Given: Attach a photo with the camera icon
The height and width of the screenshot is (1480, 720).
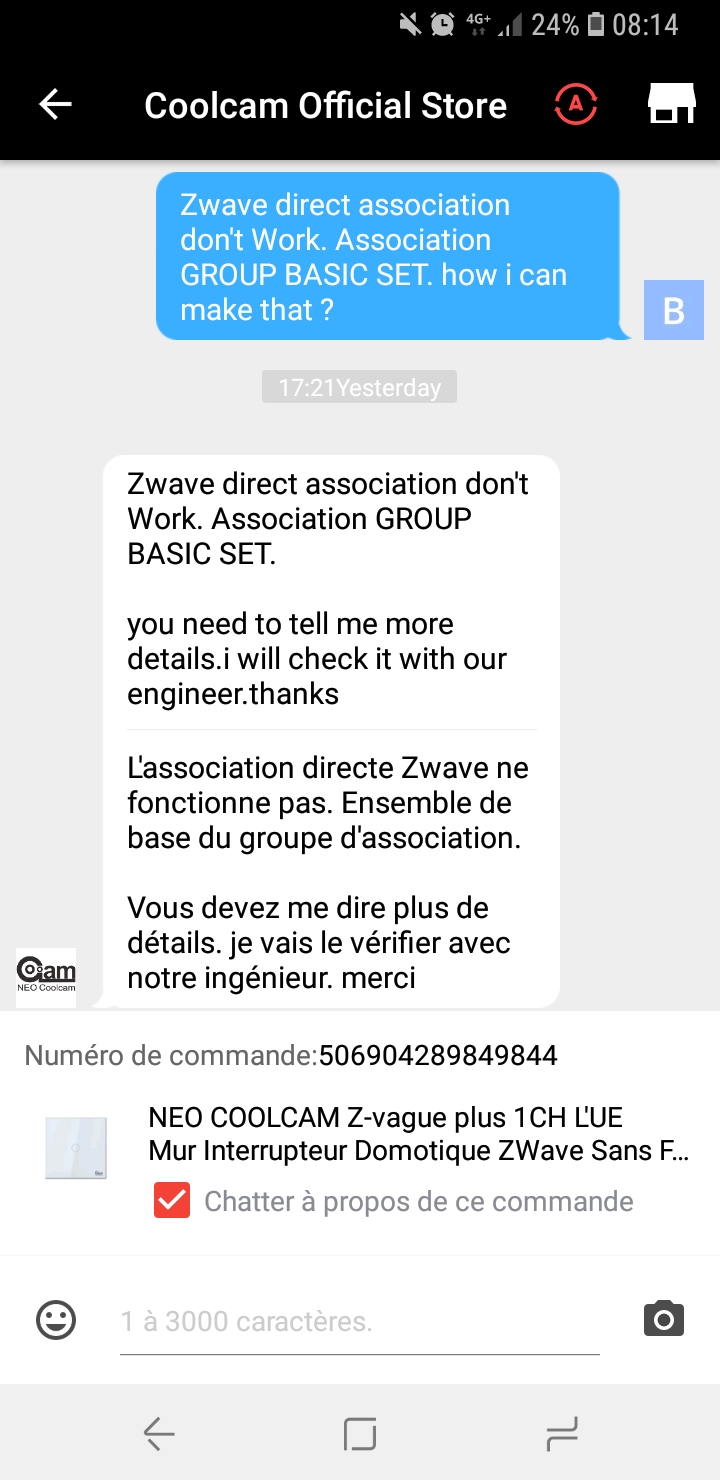Looking at the screenshot, I should point(664,1320).
